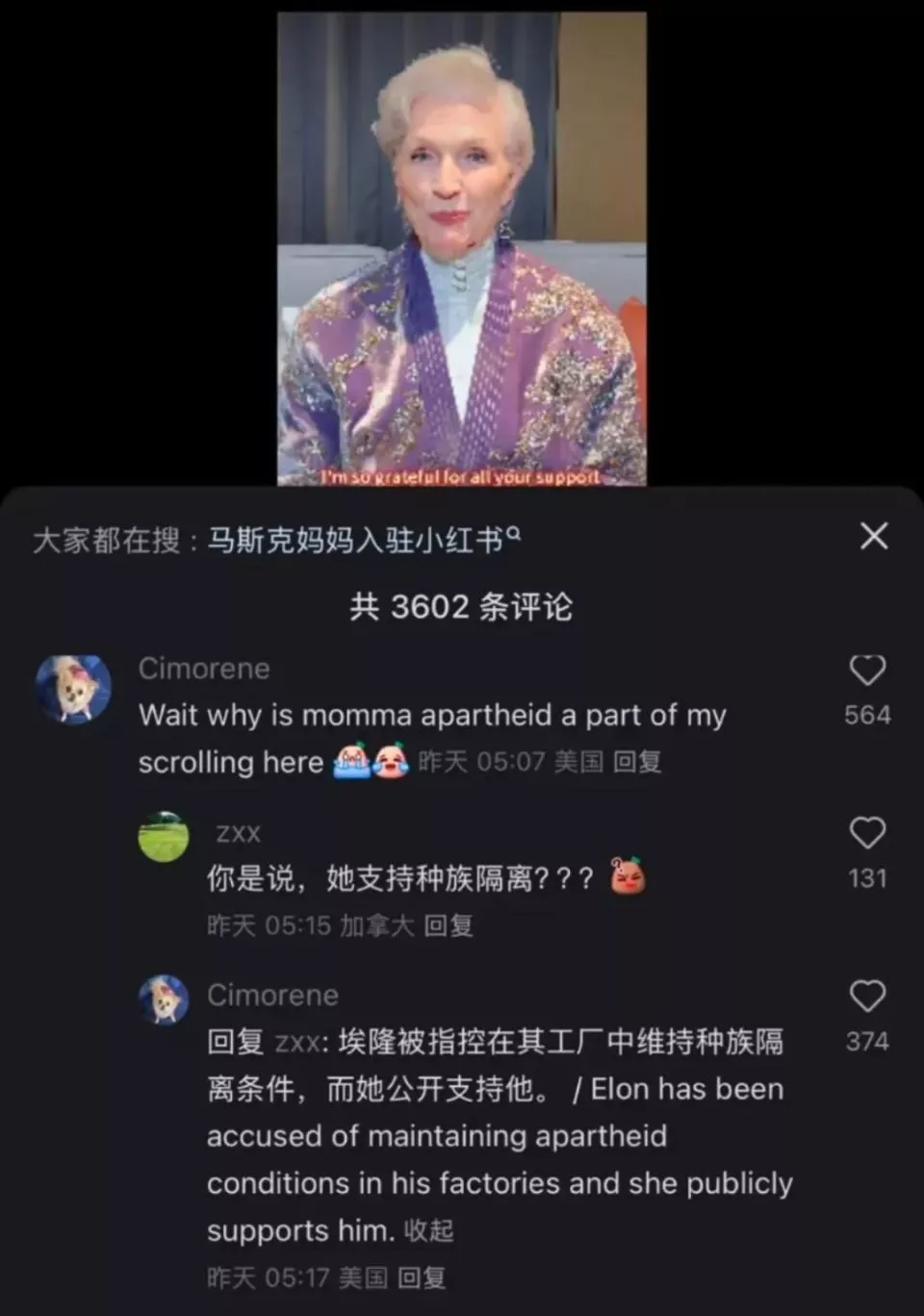Open Cimorene's avatar beside the 05:07 comment
The width and height of the screenshot is (924, 1316).
[x=73, y=689]
